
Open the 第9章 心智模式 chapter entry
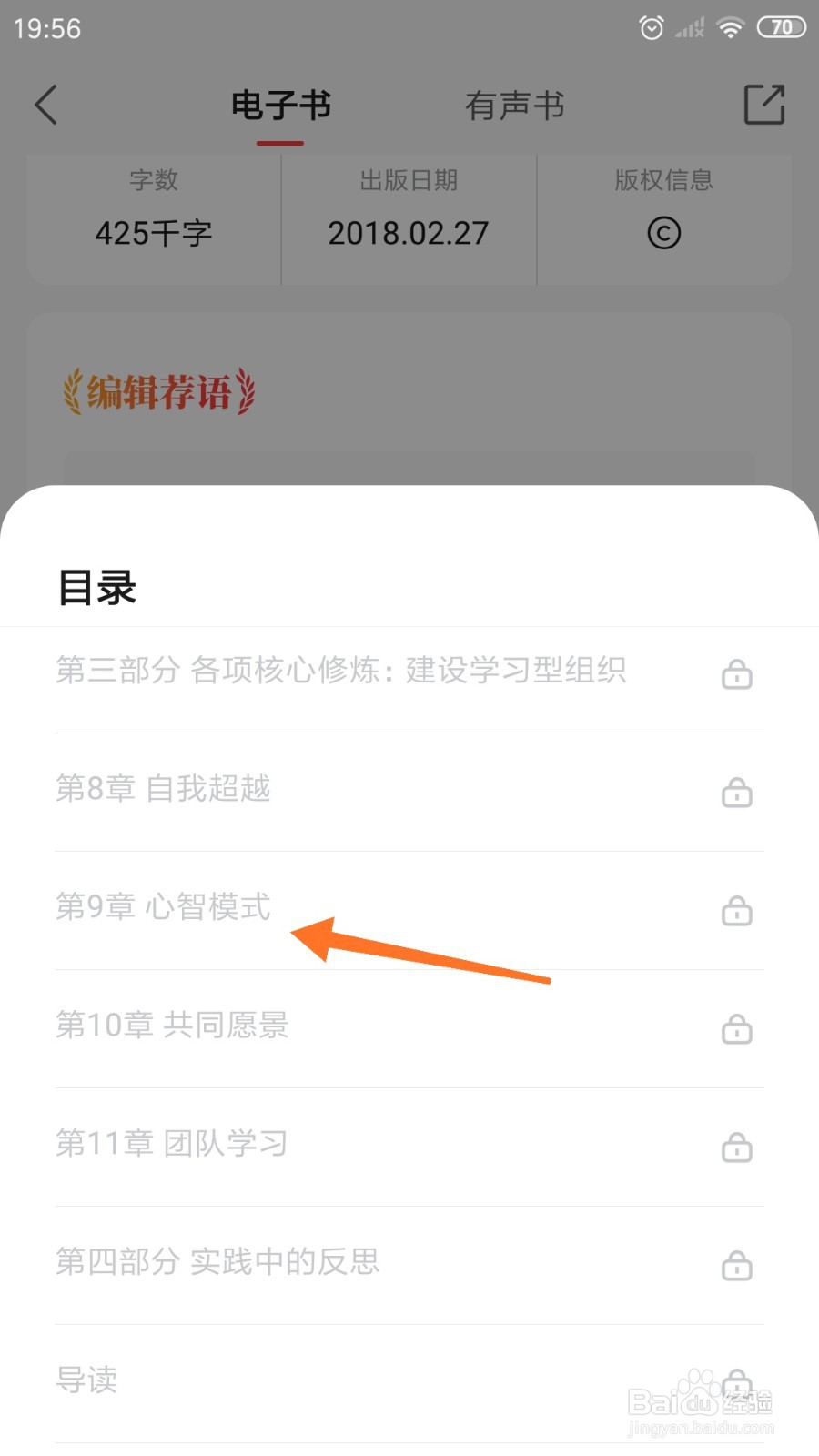tap(164, 907)
